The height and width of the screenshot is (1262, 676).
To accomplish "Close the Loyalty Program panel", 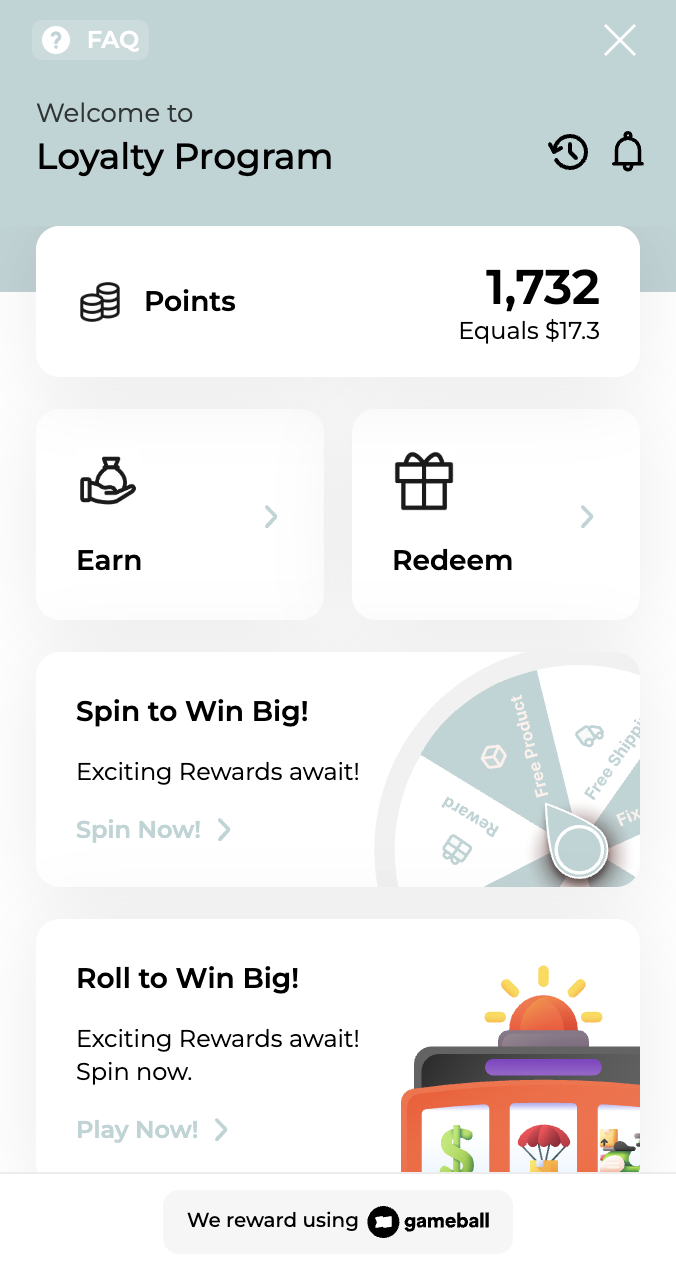I will [x=620, y=40].
